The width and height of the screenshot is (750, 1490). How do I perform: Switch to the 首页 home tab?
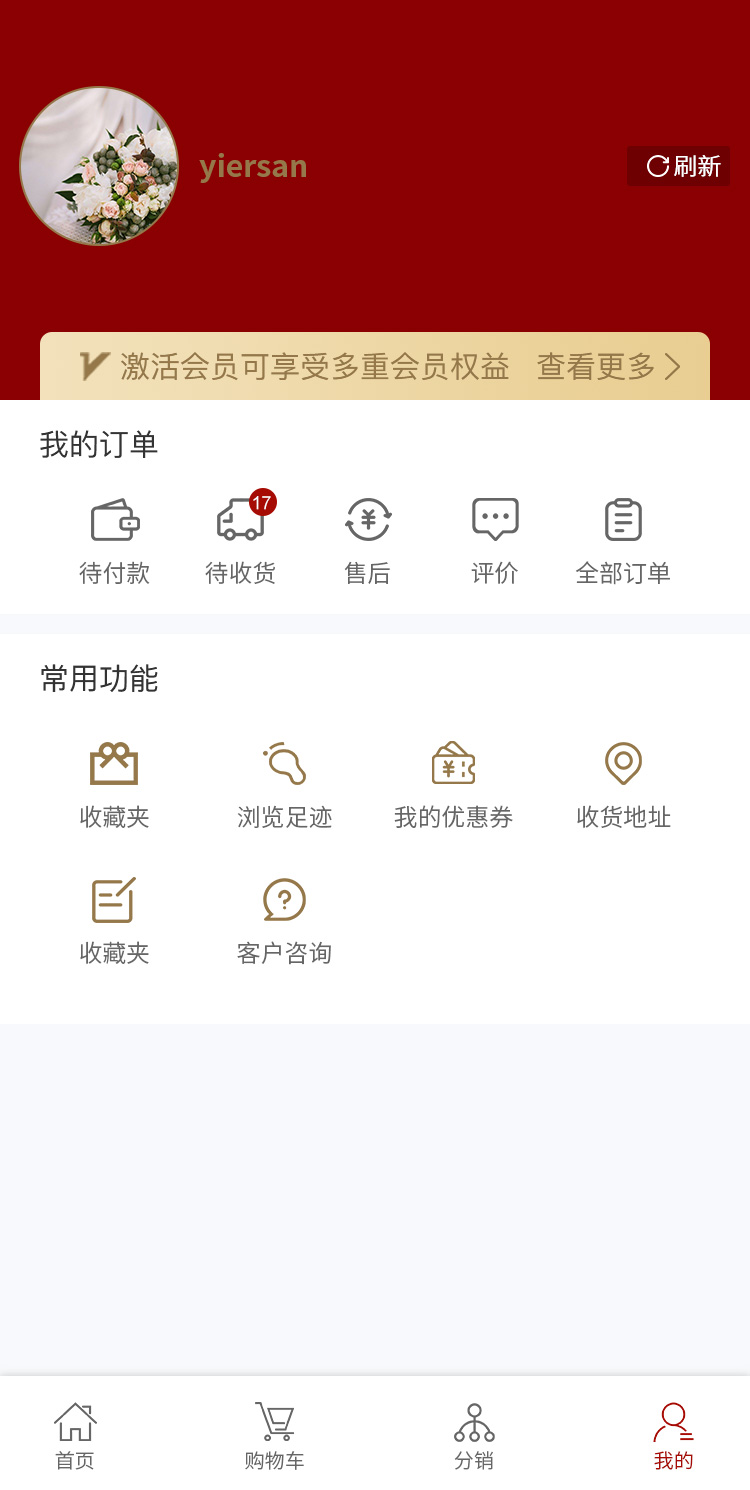coord(75,1435)
